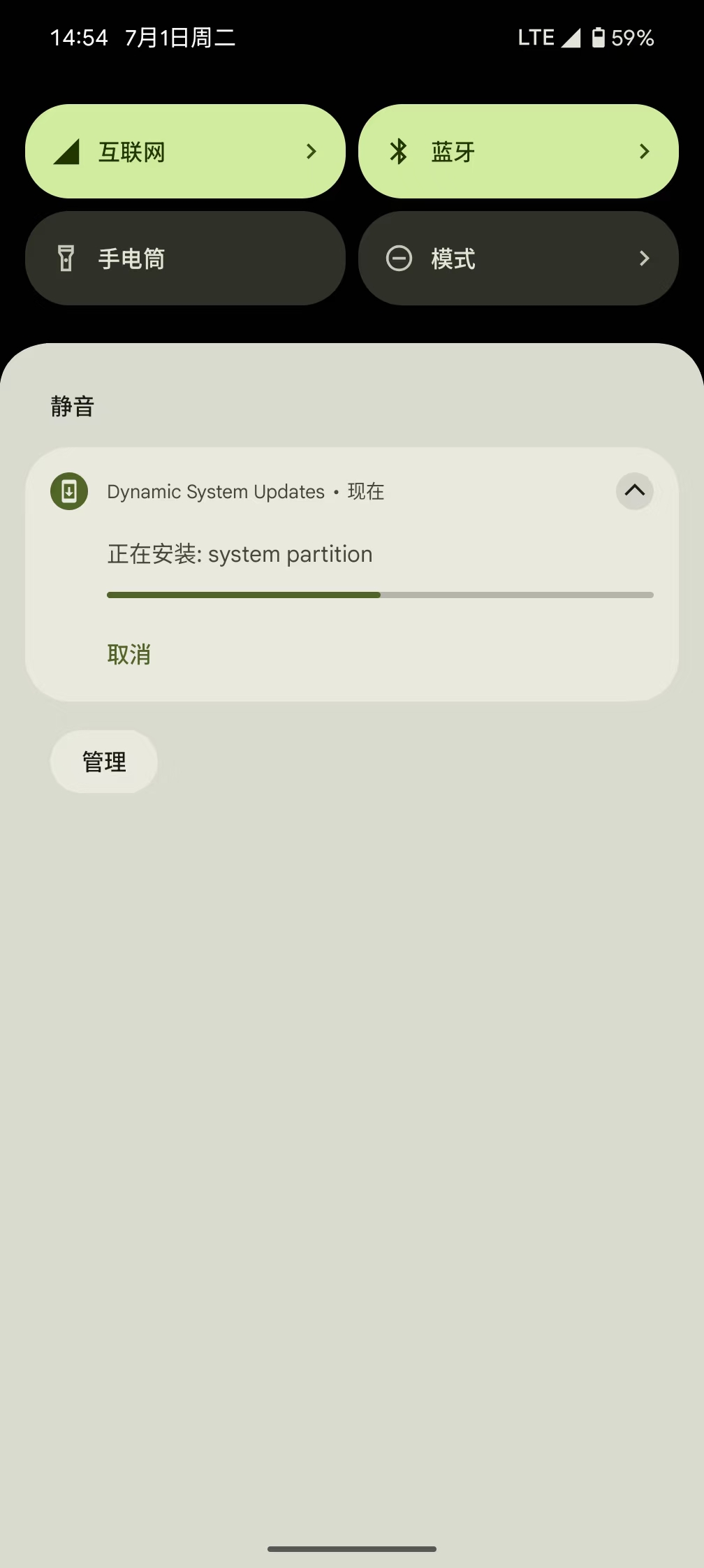Screen dimensions: 704x1568
Task: Collapse the Dynamic System Updates notification
Action: (634, 491)
